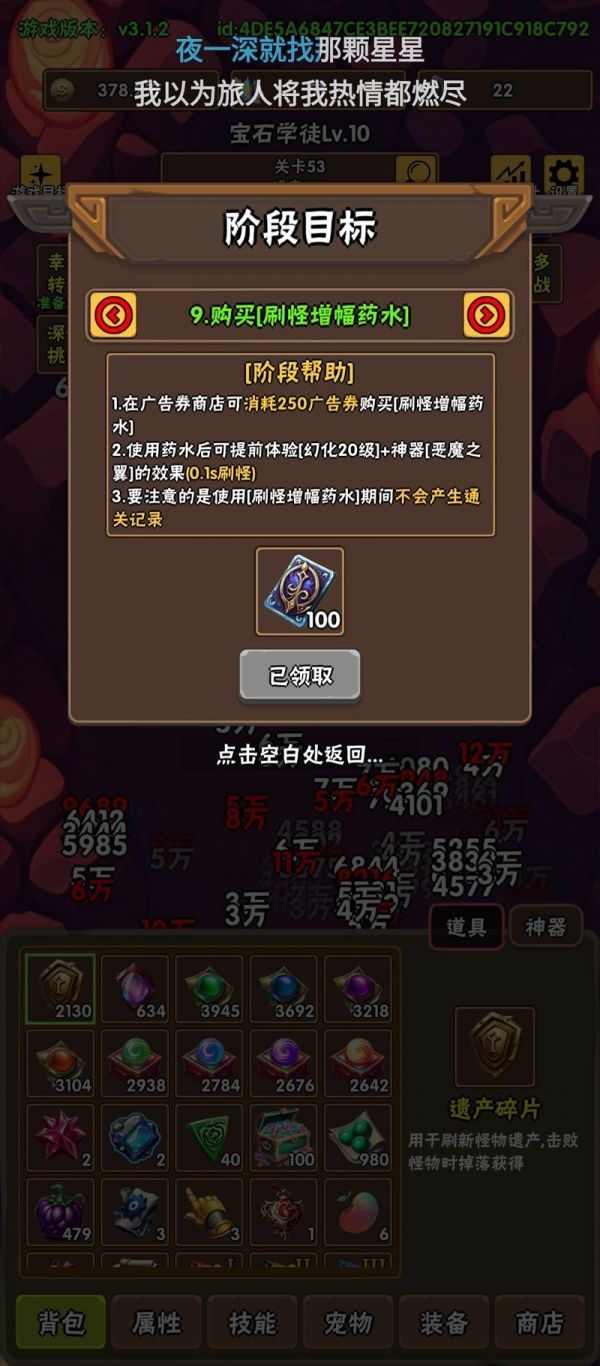Go to the previous stage goal
The image size is (600, 1366).
(x=114, y=316)
